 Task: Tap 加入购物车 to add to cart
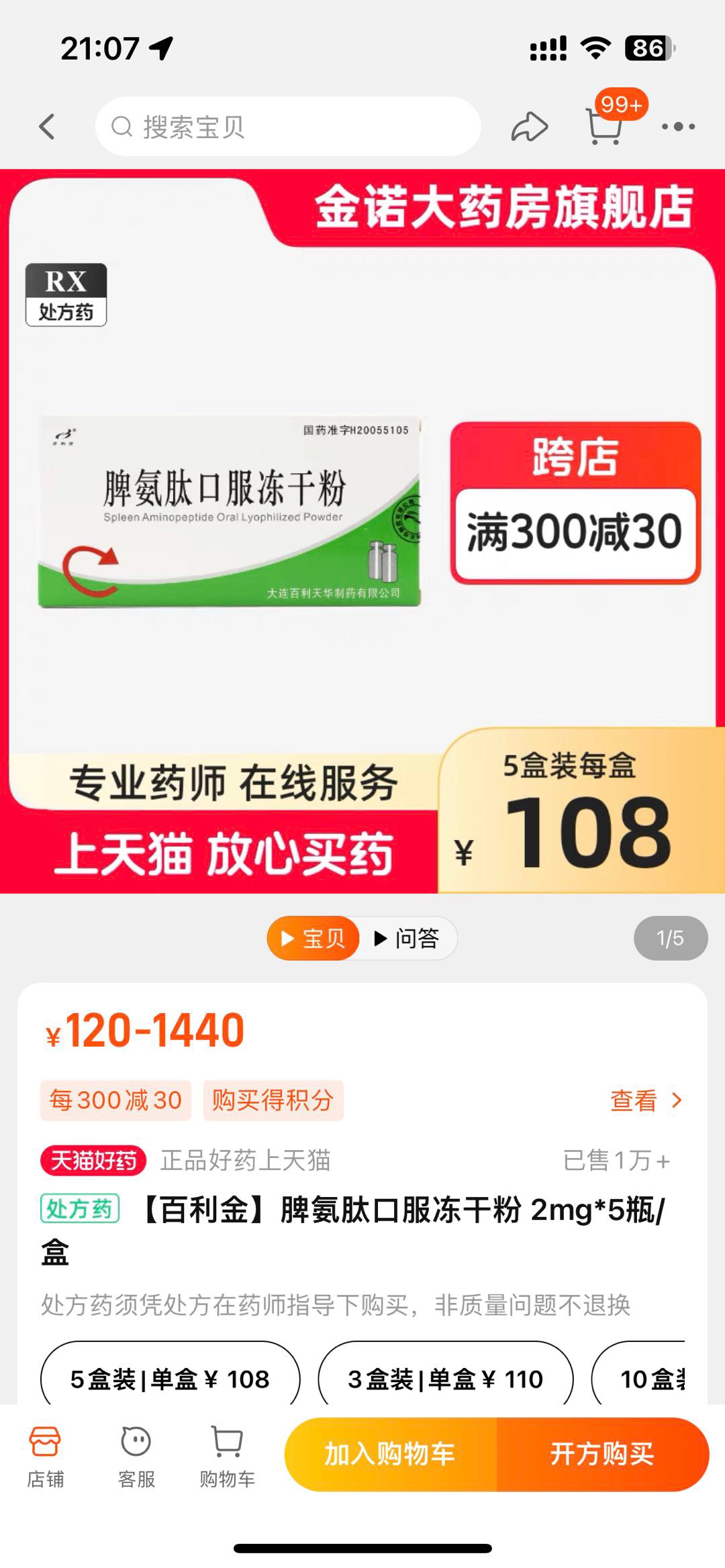tap(390, 1454)
